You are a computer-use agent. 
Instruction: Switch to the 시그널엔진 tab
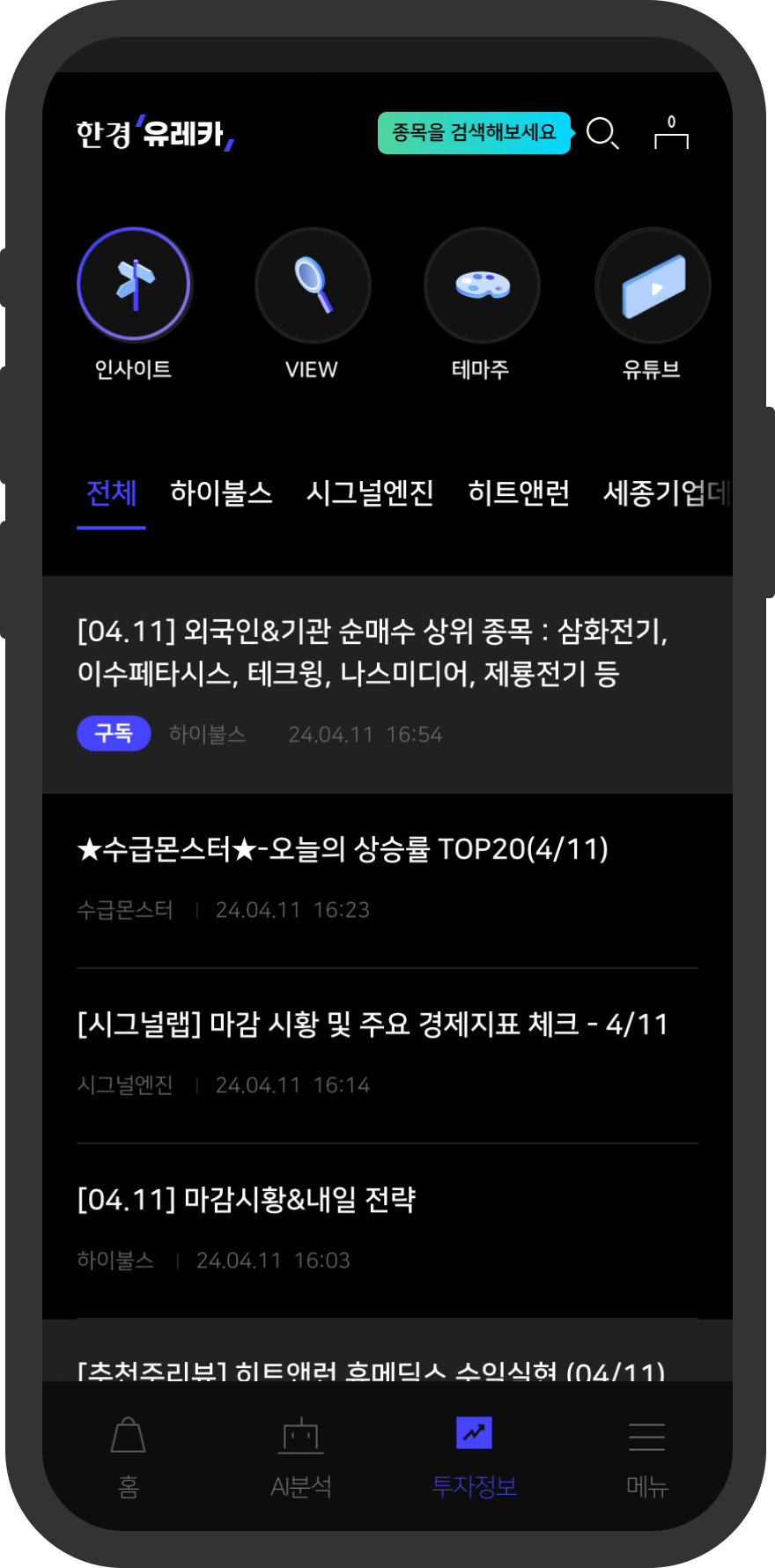pyautogui.click(x=370, y=492)
